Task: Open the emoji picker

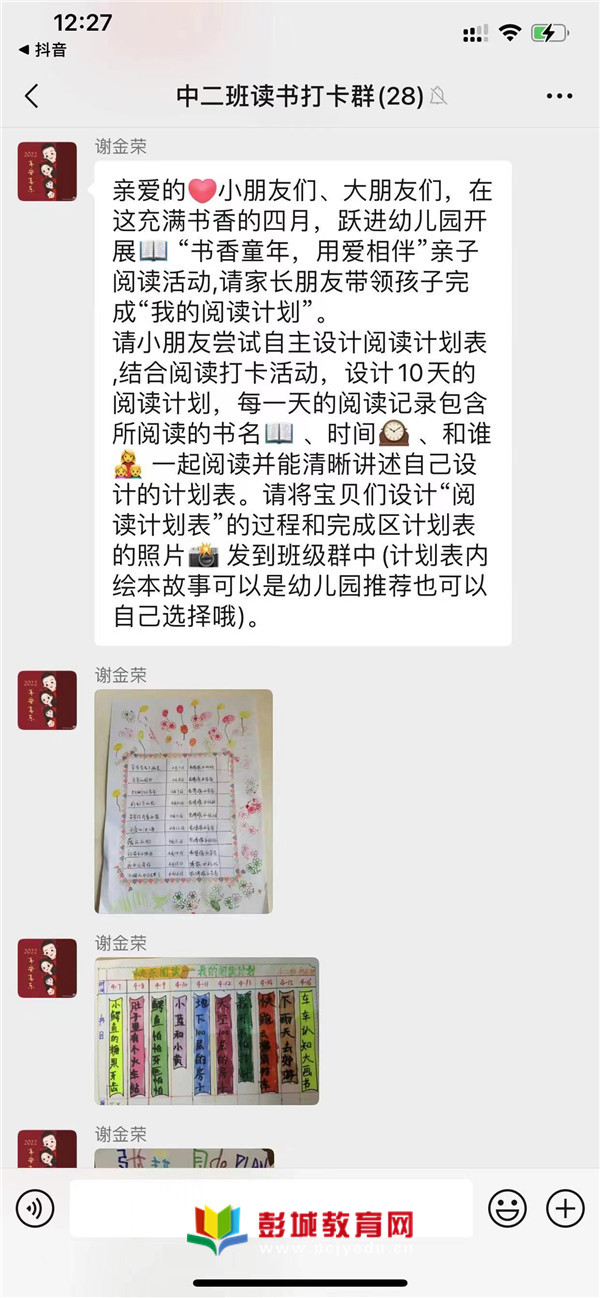Action: tap(507, 1209)
